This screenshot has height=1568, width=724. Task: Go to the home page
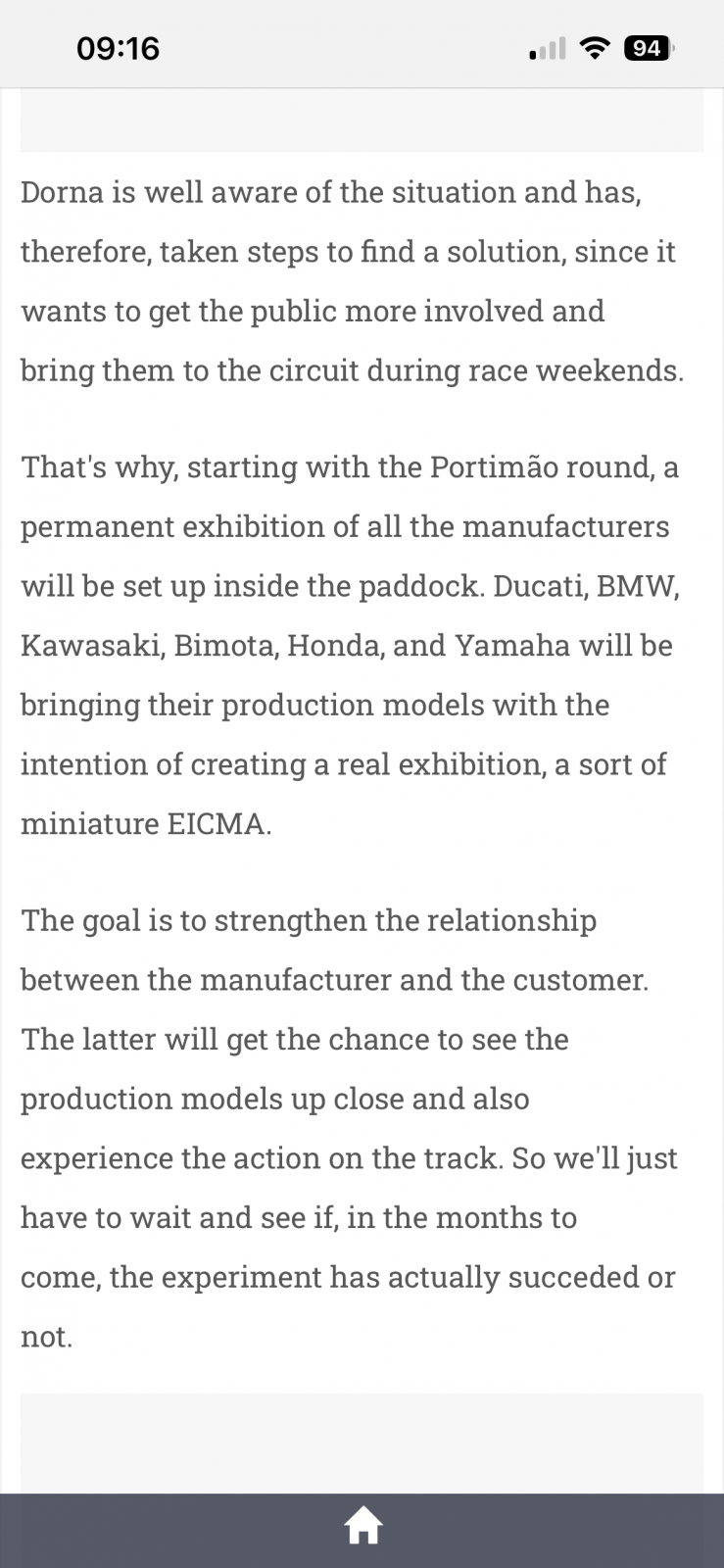[x=362, y=1526]
